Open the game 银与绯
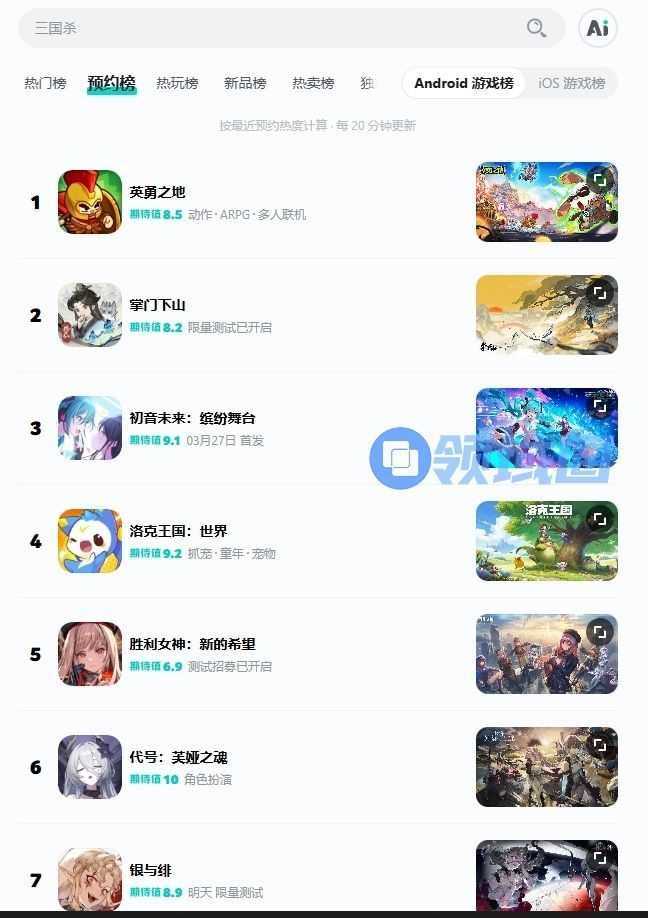 click(150, 870)
